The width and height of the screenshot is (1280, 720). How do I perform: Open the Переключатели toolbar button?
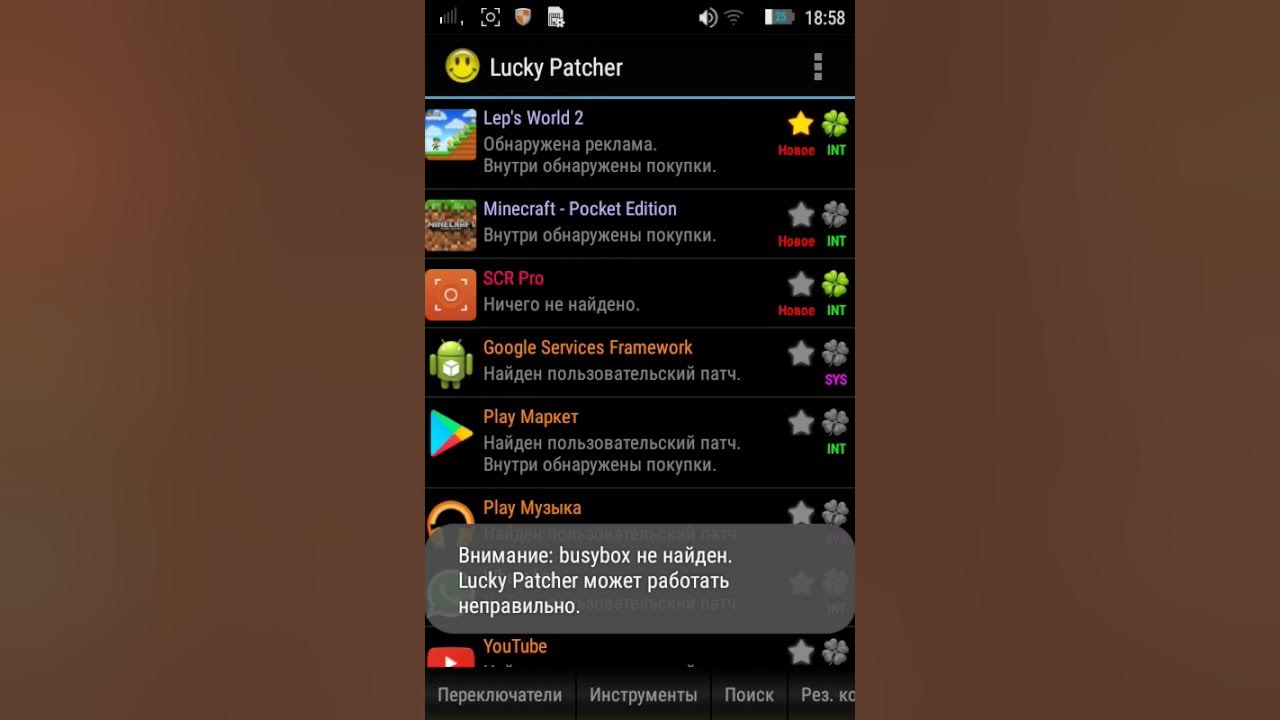pyautogui.click(x=499, y=695)
